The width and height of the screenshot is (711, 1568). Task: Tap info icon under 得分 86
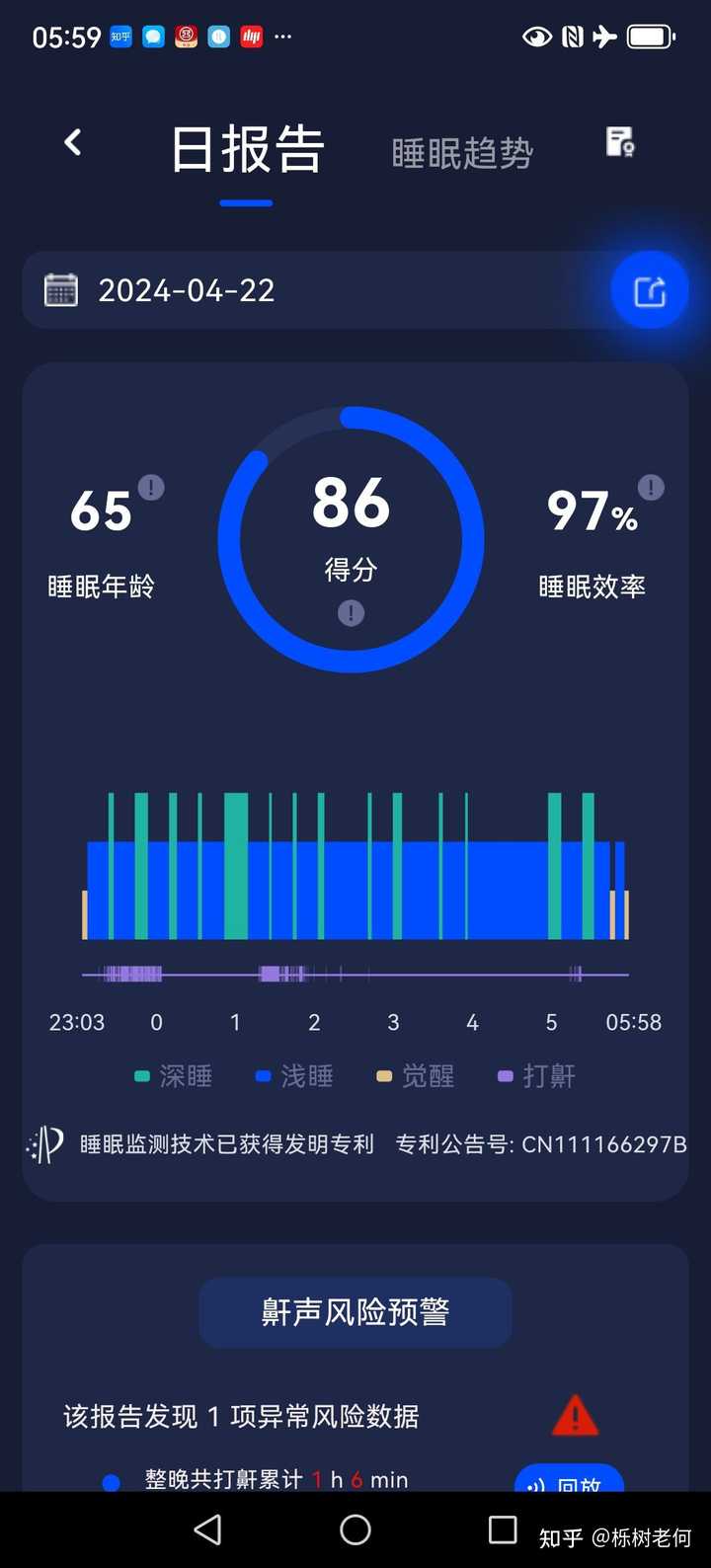pos(351,613)
